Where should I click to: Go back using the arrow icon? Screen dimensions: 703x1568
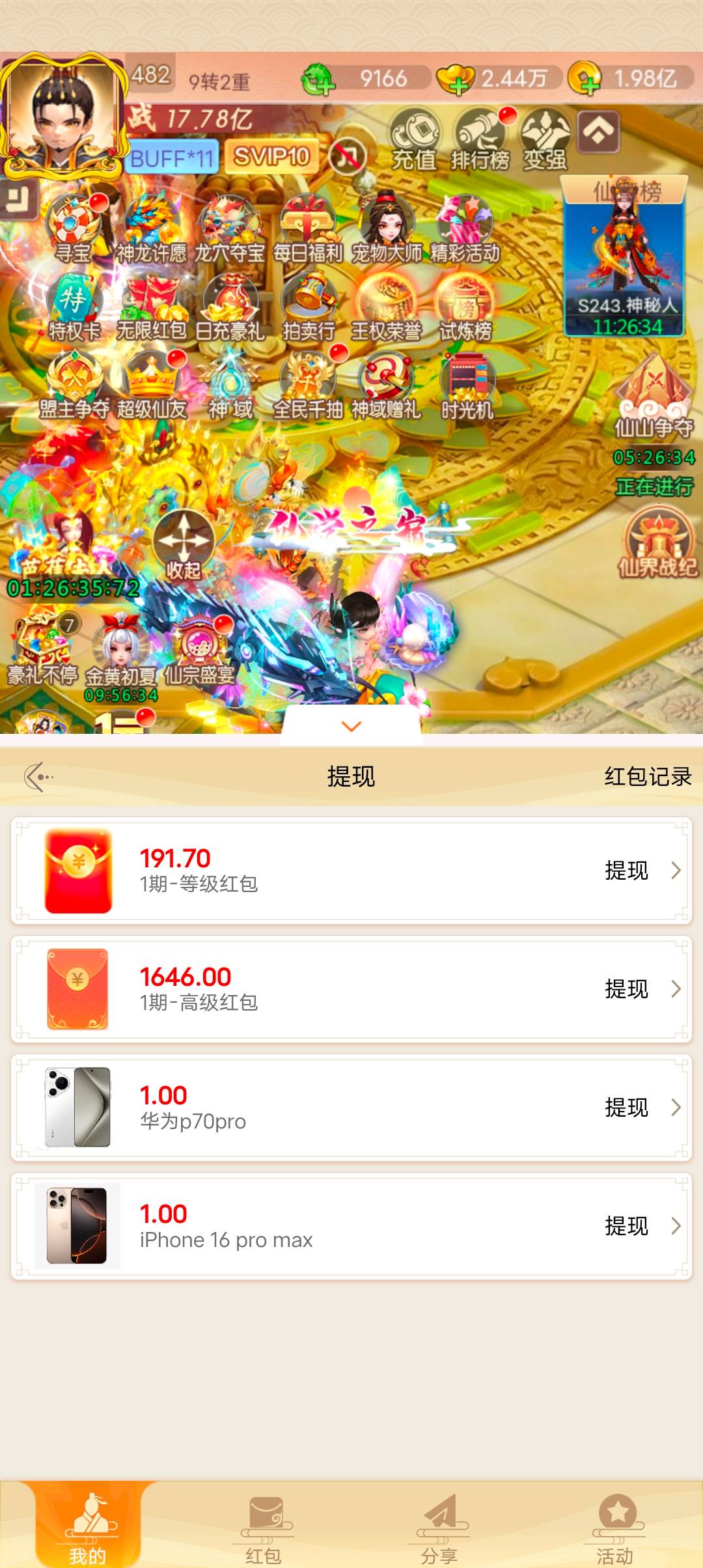pos(38,776)
